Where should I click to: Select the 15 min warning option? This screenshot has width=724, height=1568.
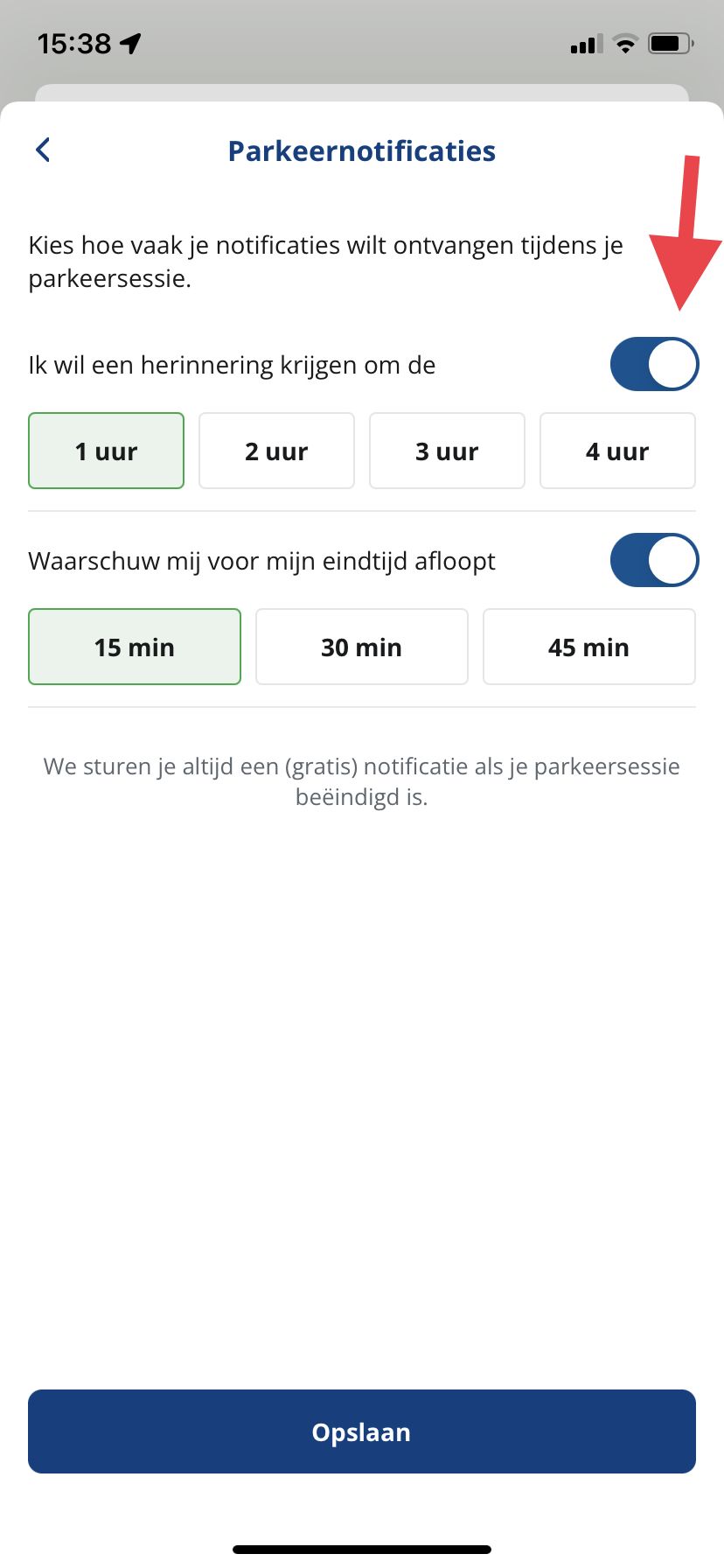tap(135, 647)
